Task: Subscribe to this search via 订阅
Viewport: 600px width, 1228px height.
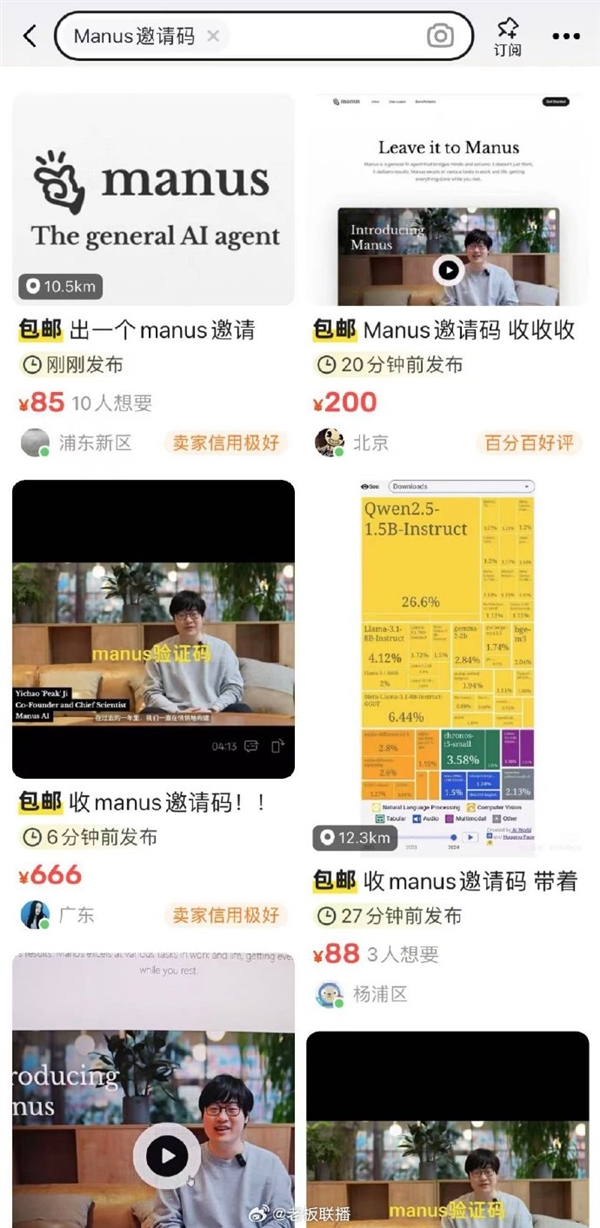Action: pos(507,36)
